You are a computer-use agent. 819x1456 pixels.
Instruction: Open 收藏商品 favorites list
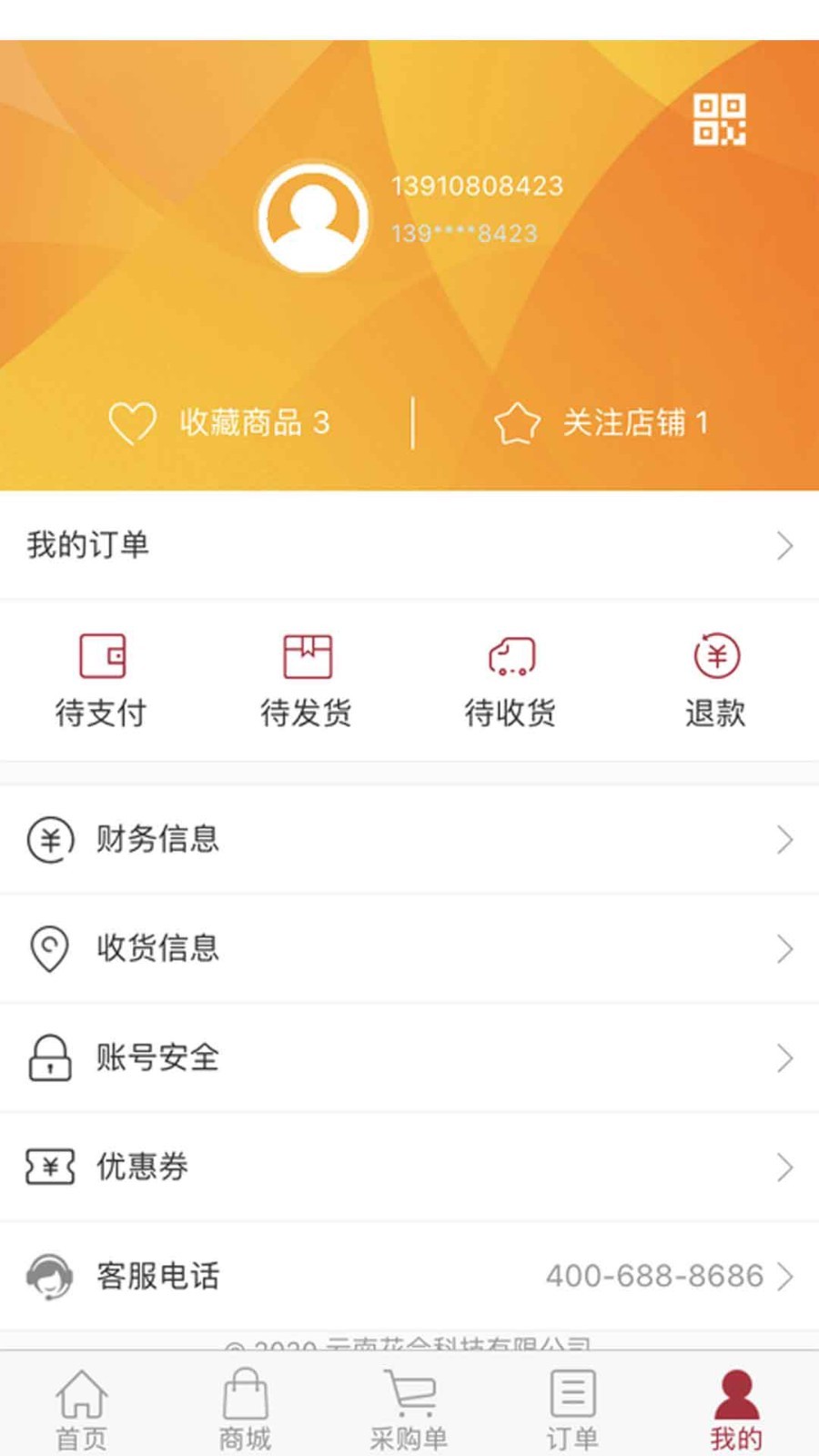point(219,423)
